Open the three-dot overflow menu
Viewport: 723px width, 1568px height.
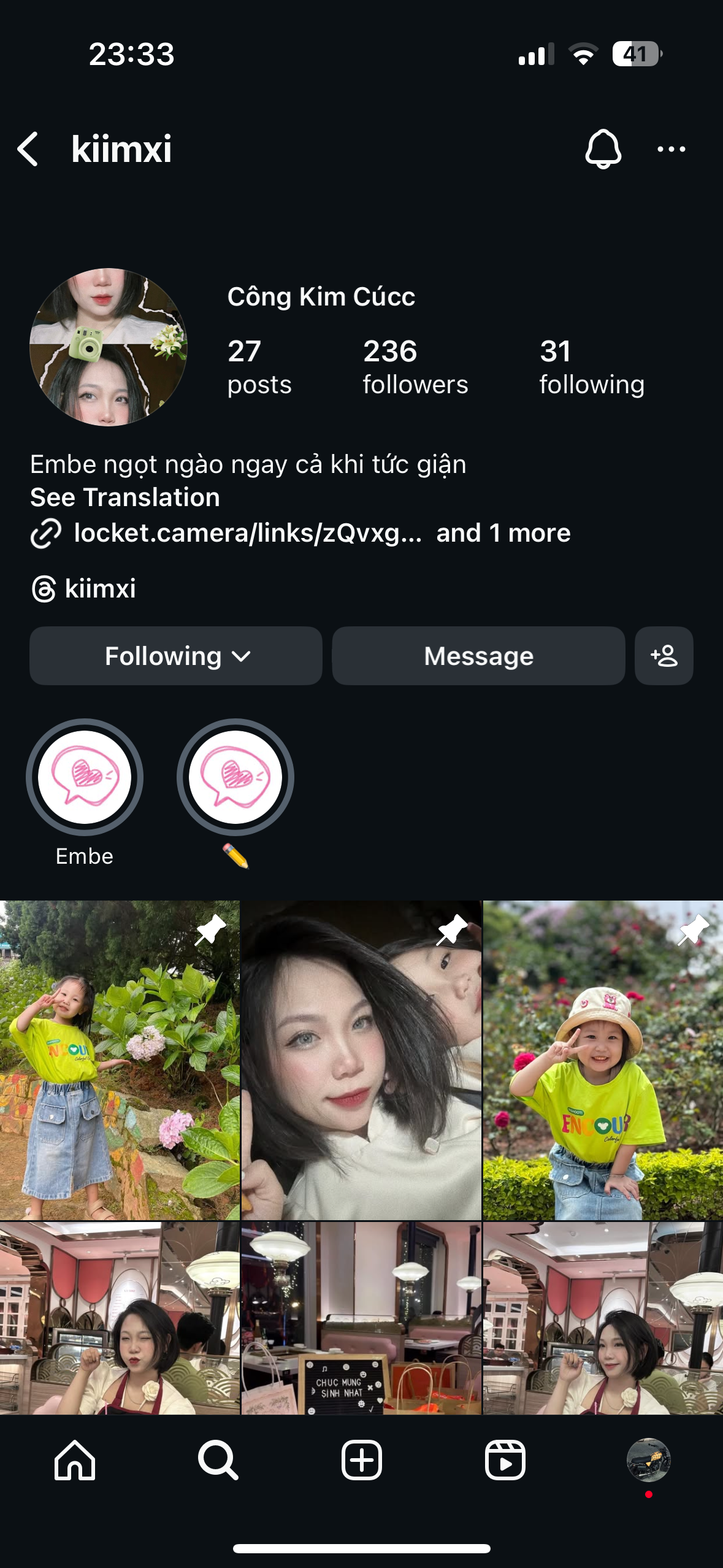[671, 149]
